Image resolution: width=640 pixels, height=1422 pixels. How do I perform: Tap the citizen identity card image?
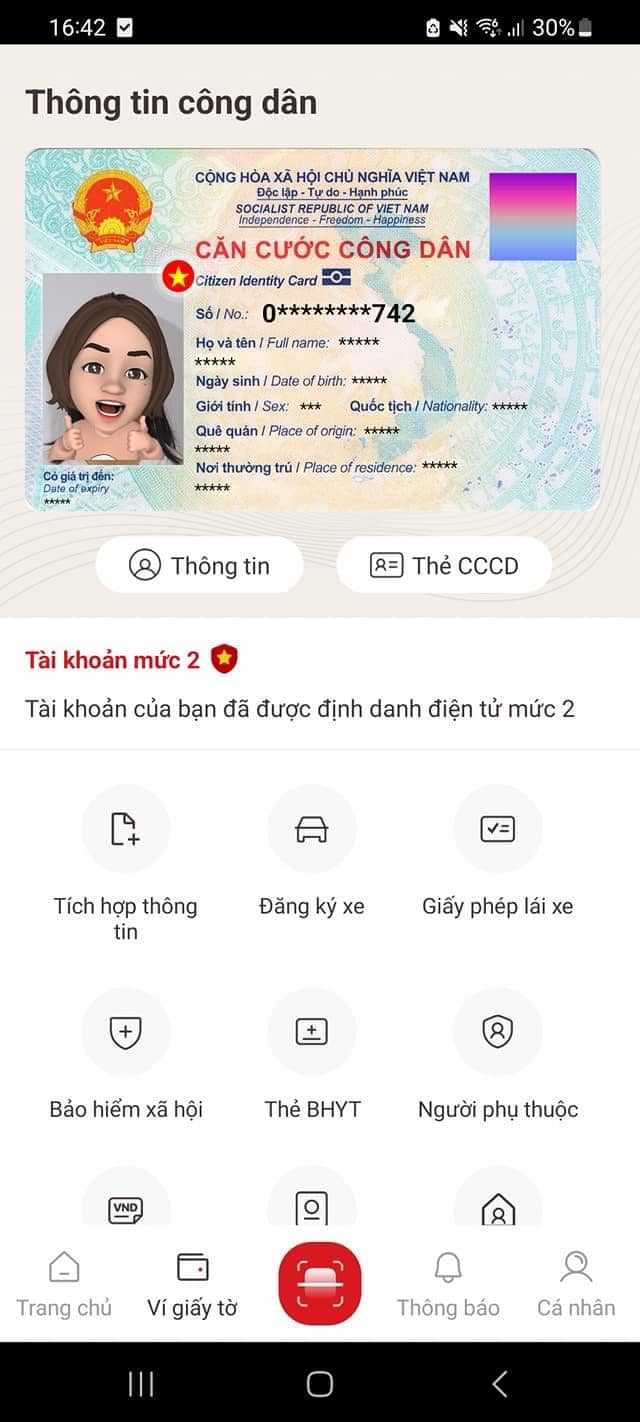pos(313,330)
